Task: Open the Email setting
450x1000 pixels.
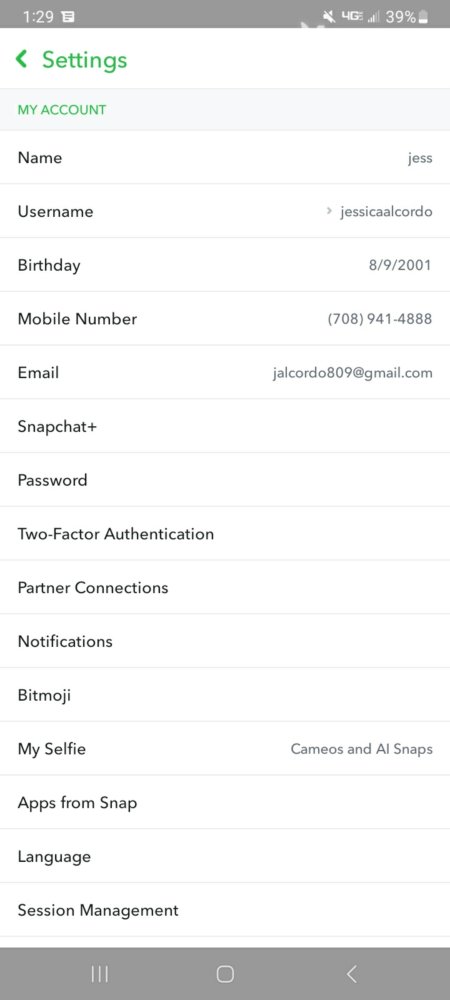Action: (225, 372)
